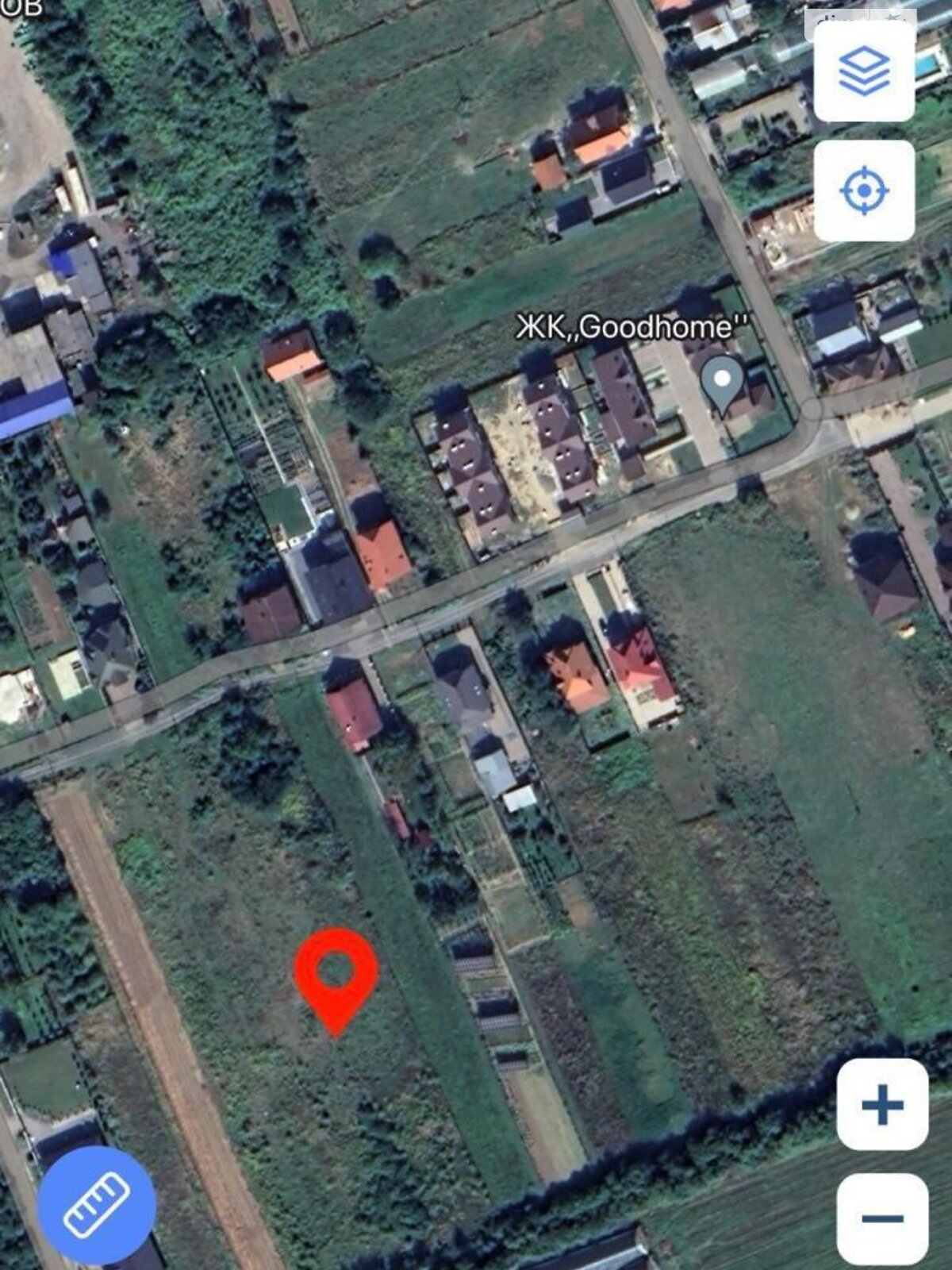Open the ruler measurement tool
952x1270 pixels.
[x=96, y=1205]
